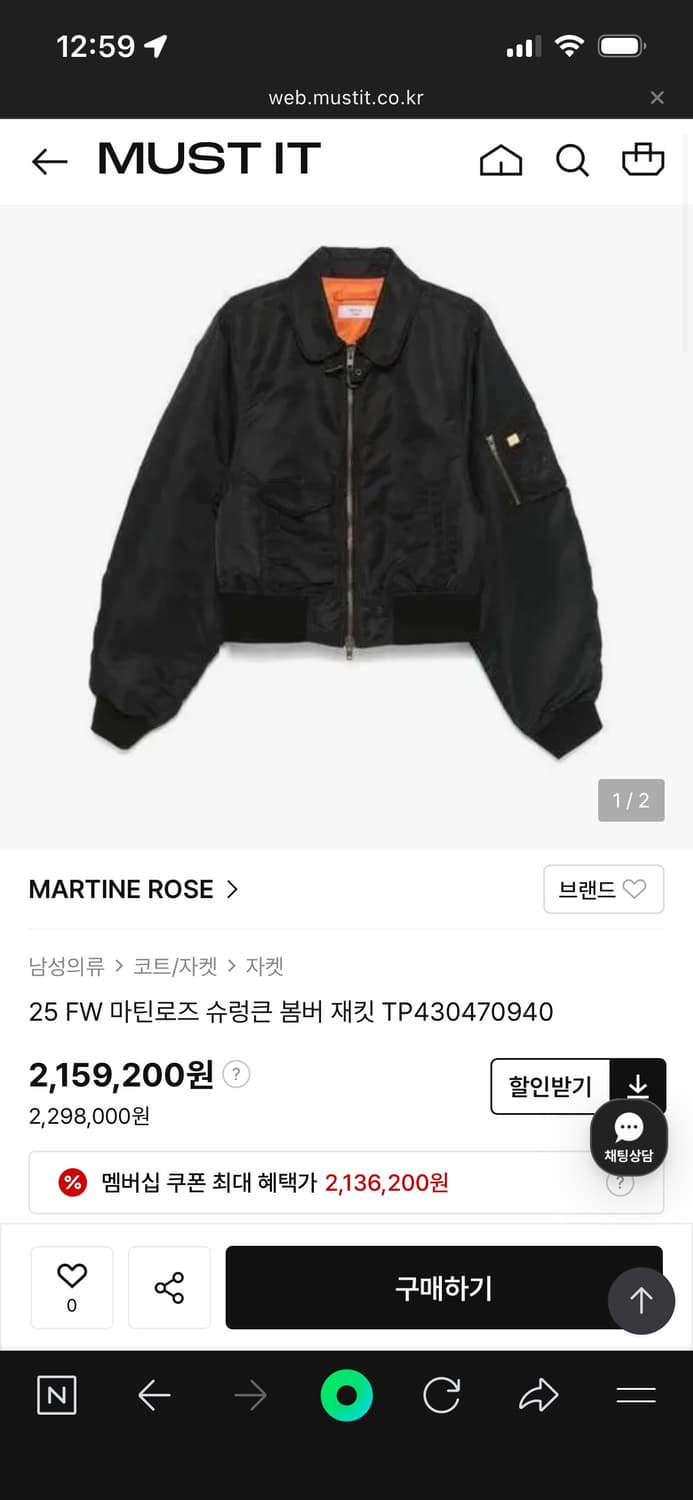Open the 코트/자켓 category breadcrumb
Screen dimensions: 693x1500
pyautogui.click(x=175, y=966)
